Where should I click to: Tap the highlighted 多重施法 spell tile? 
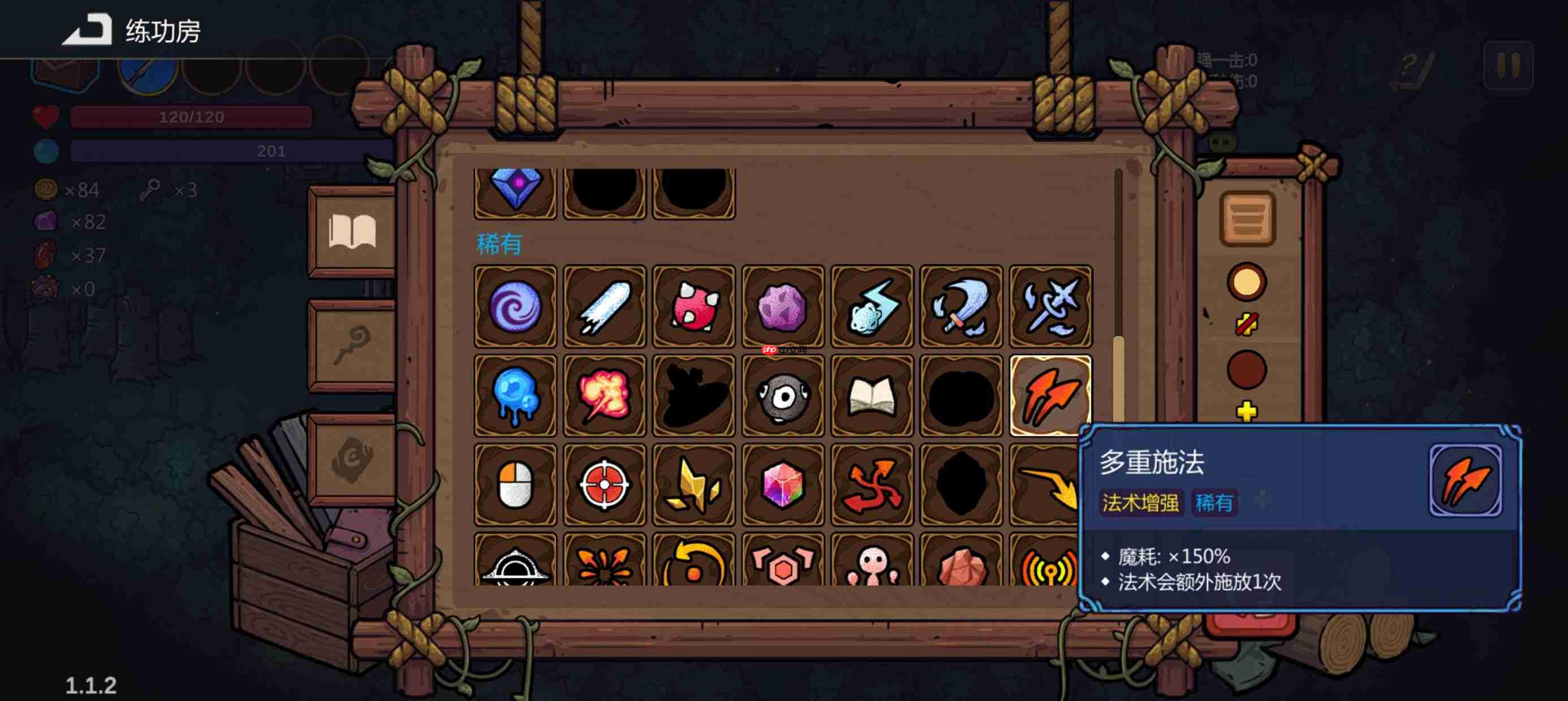(x=1050, y=396)
